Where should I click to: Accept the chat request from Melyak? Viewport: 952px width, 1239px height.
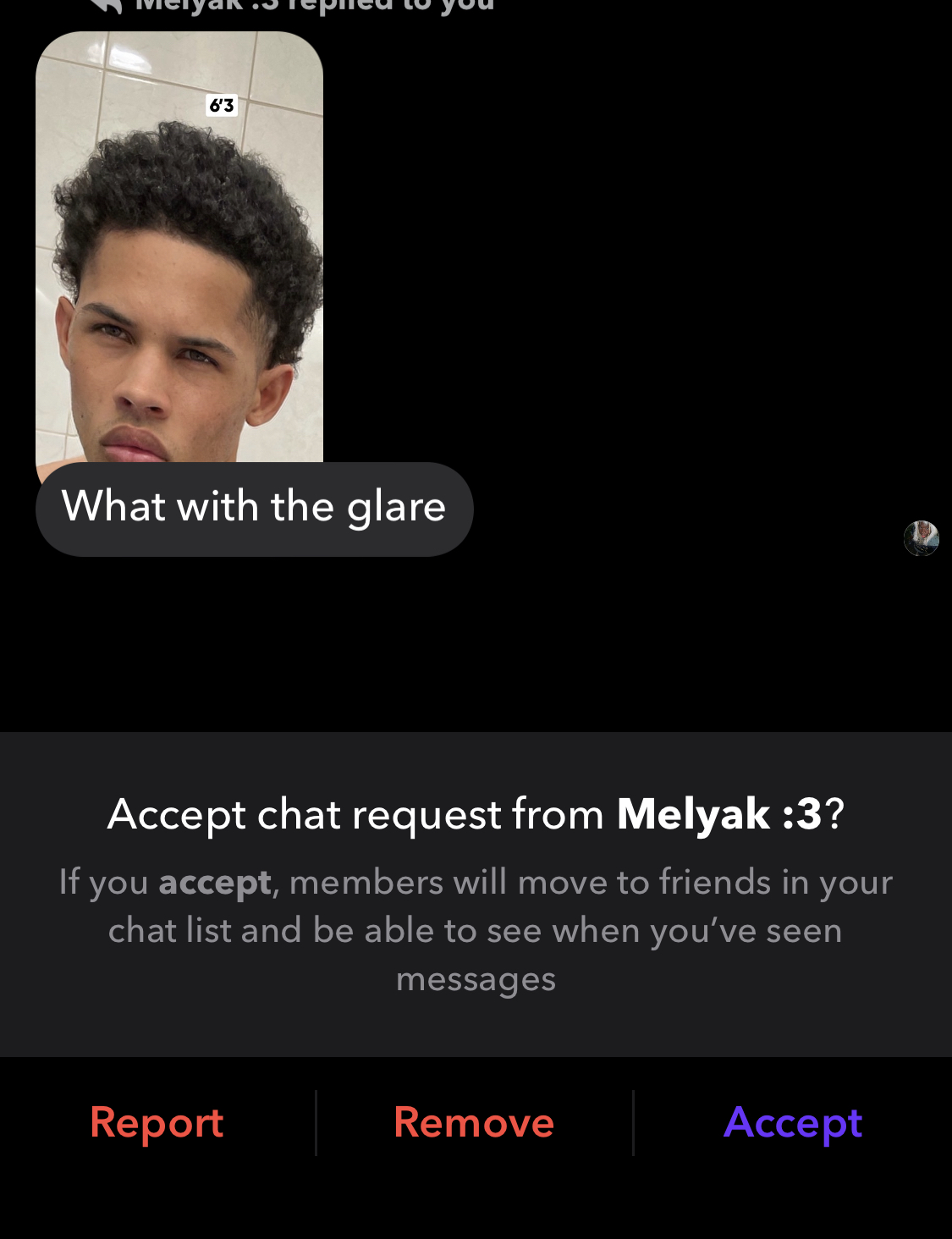point(793,1123)
